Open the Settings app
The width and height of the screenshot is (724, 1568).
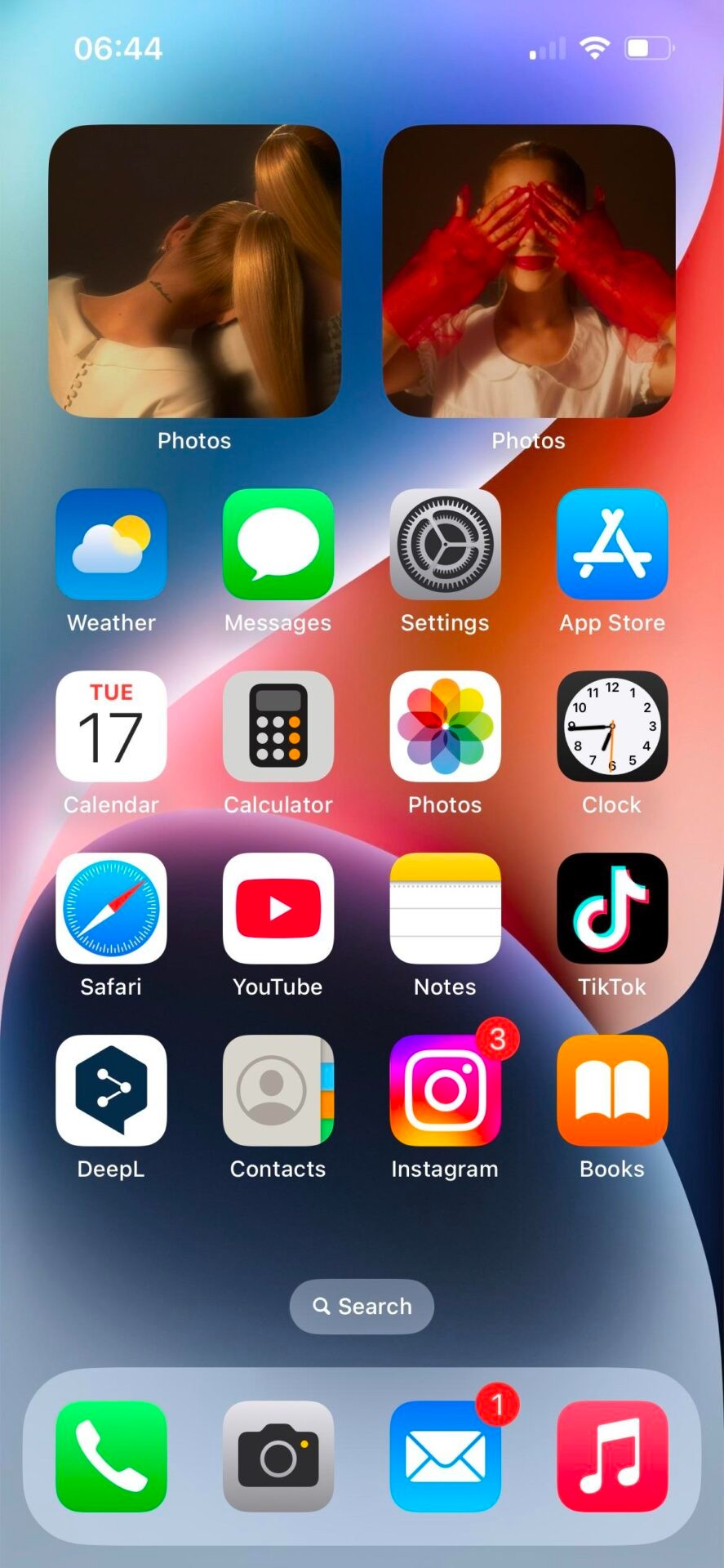445,544
